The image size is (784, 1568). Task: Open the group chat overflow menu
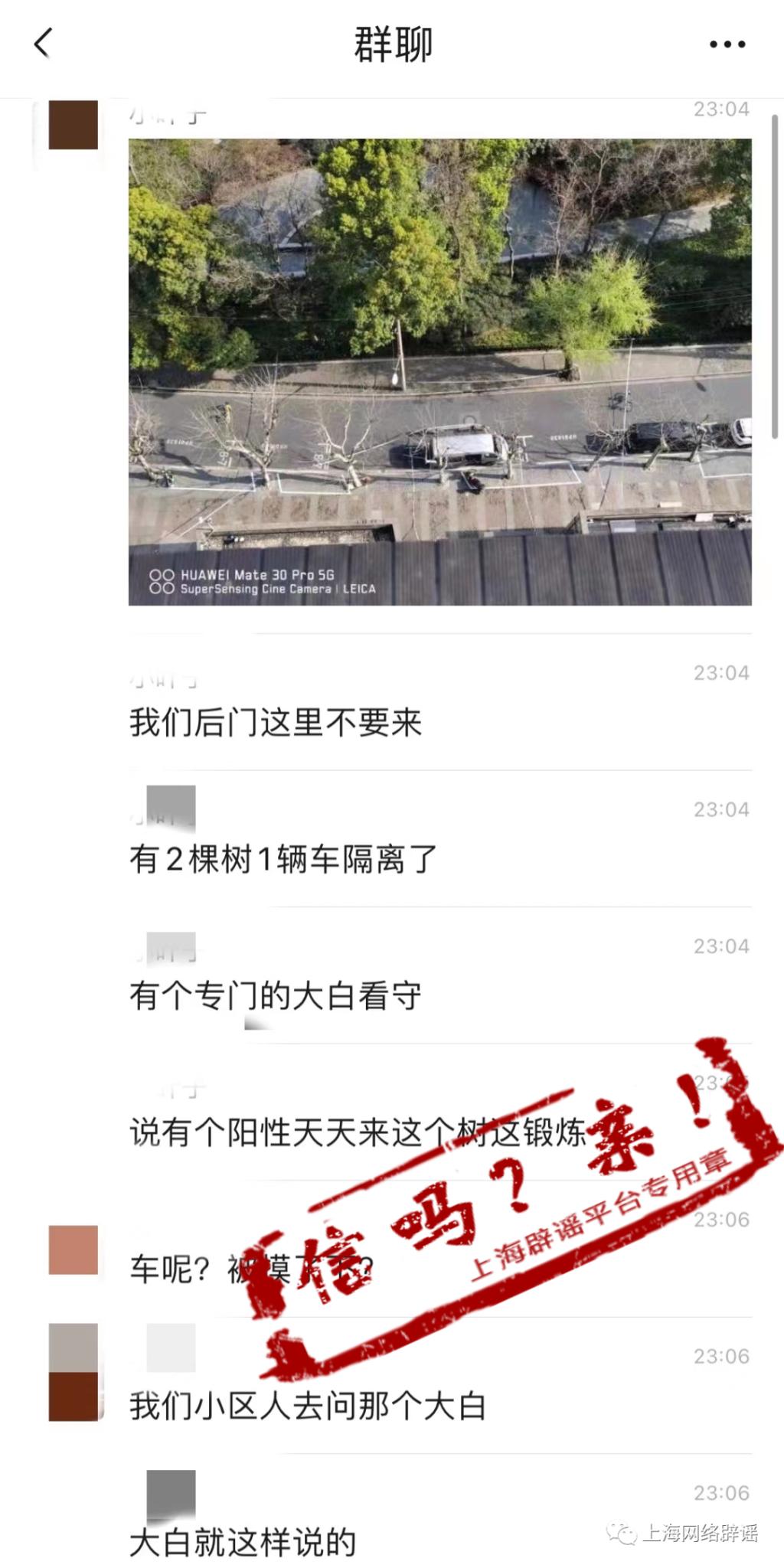(727, 44)
